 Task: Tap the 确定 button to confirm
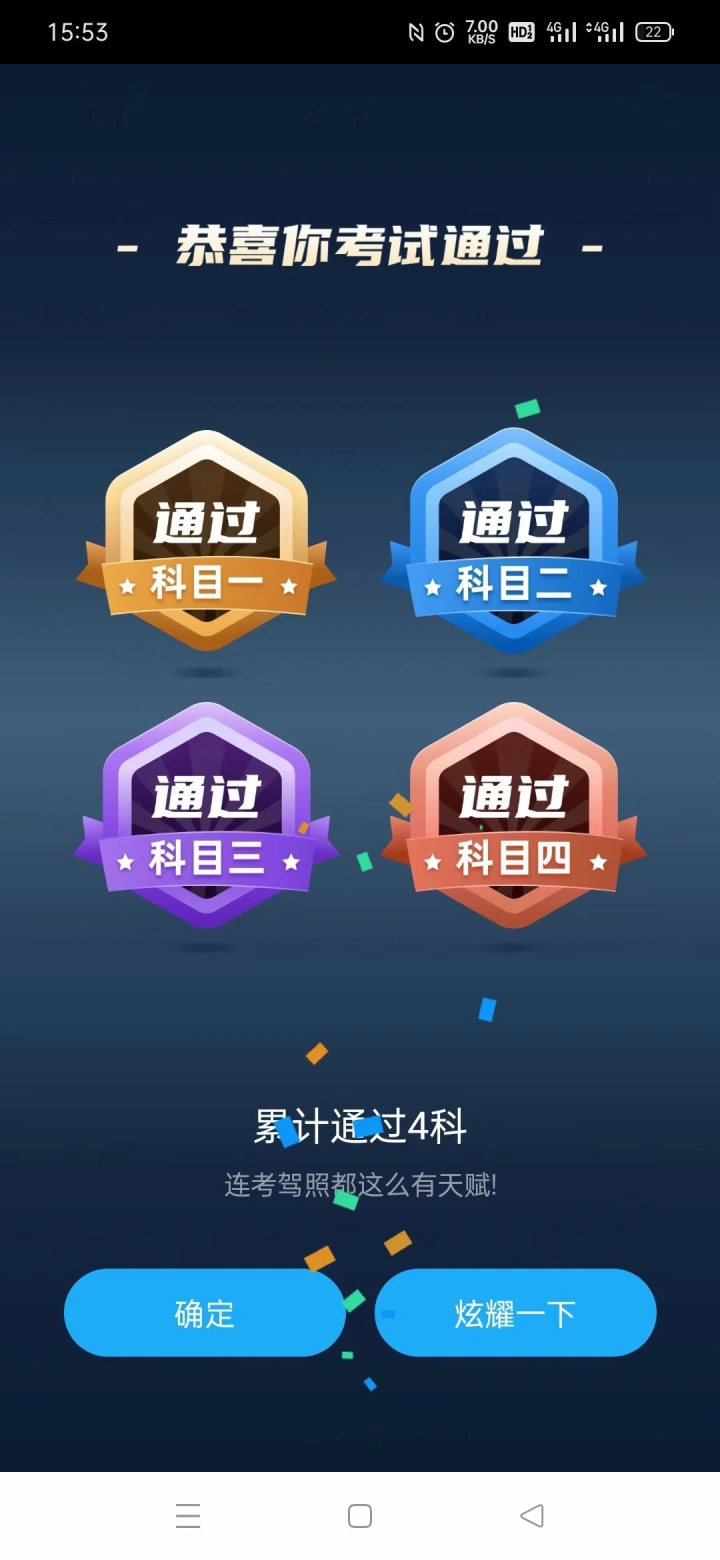click(205, 1312)
